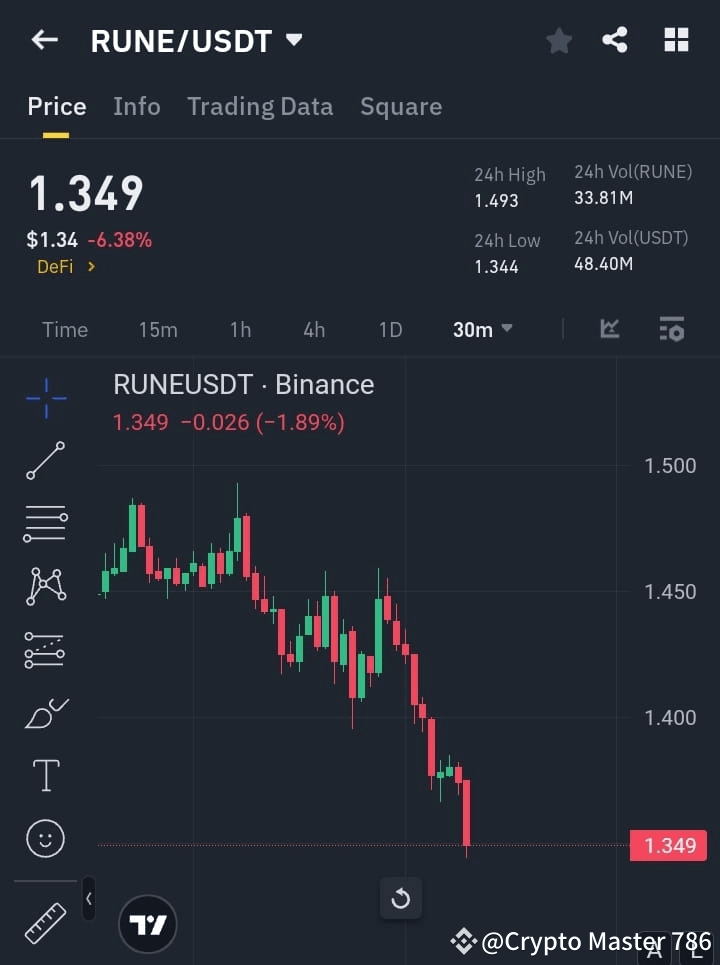This screenshot has width=720, height=965.
Task: Select the crosshair tool
Action: pyautogui.click(x=45, y=398)
